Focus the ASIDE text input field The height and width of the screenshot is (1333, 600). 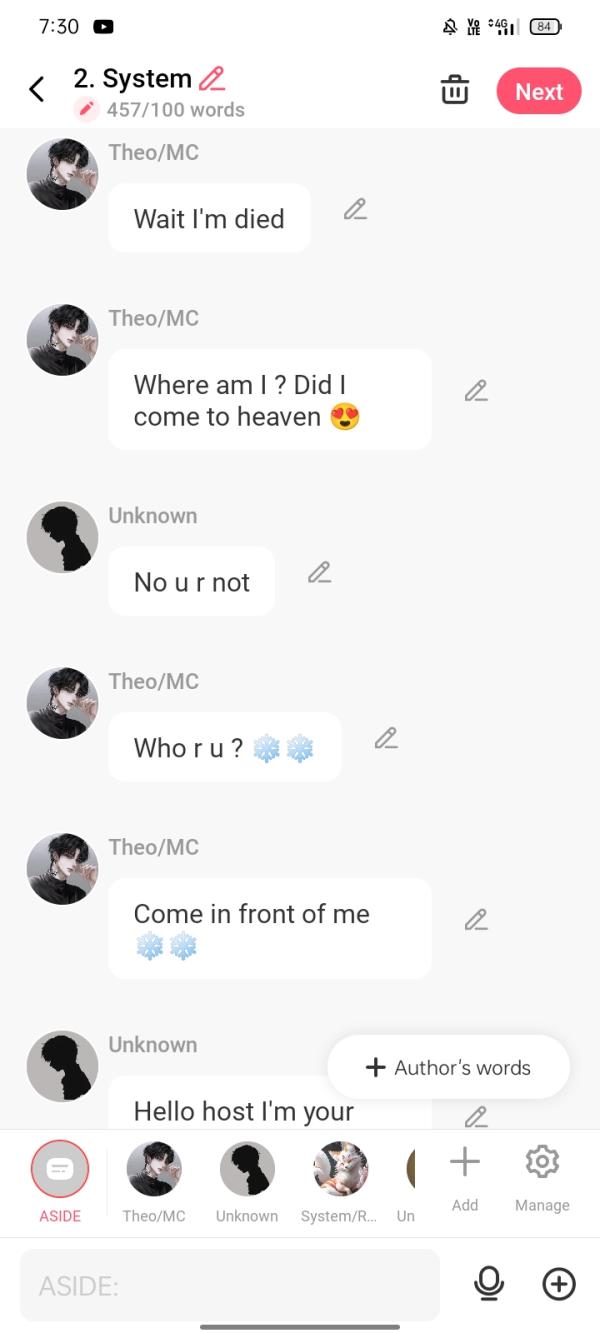229,1285
